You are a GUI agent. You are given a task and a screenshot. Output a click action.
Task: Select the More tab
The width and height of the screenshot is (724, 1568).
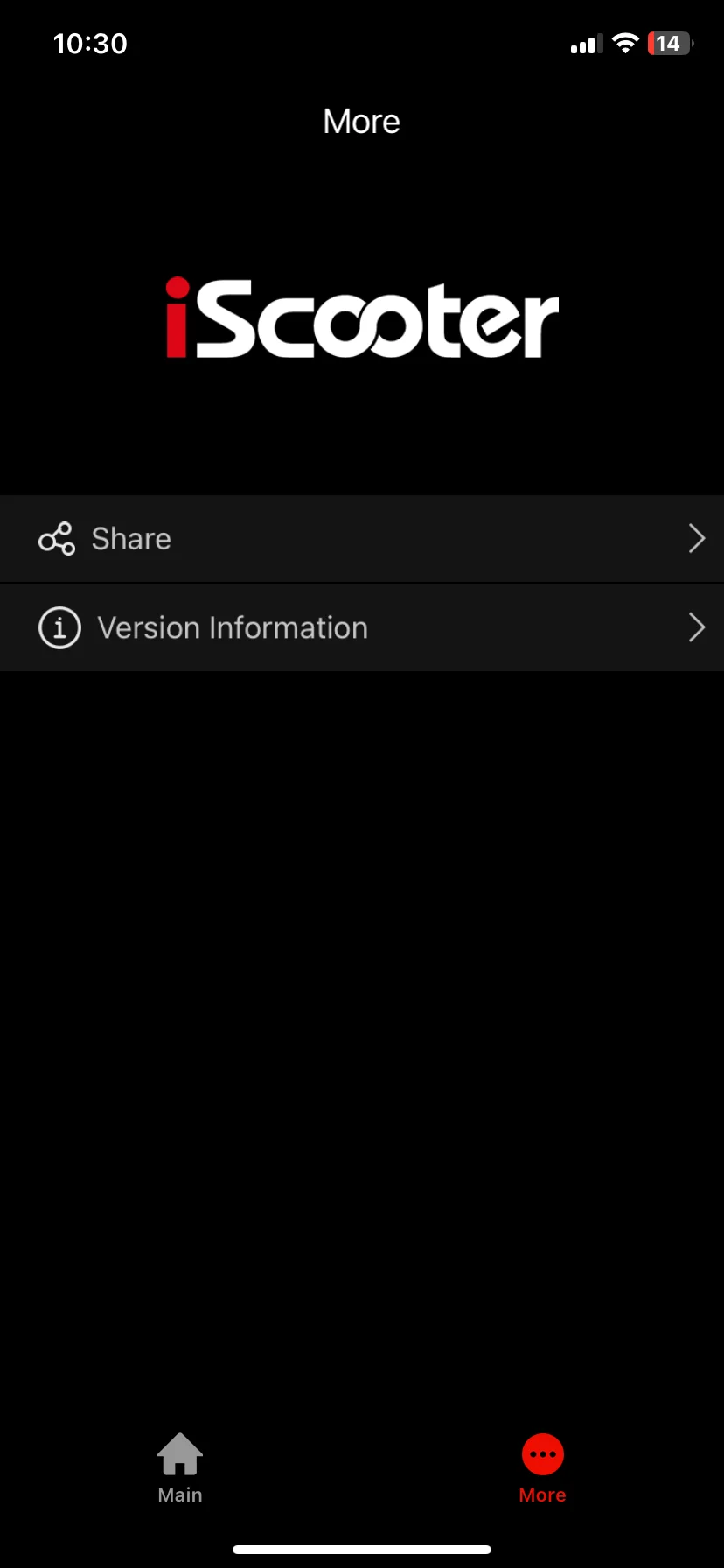pos(542,1469)
